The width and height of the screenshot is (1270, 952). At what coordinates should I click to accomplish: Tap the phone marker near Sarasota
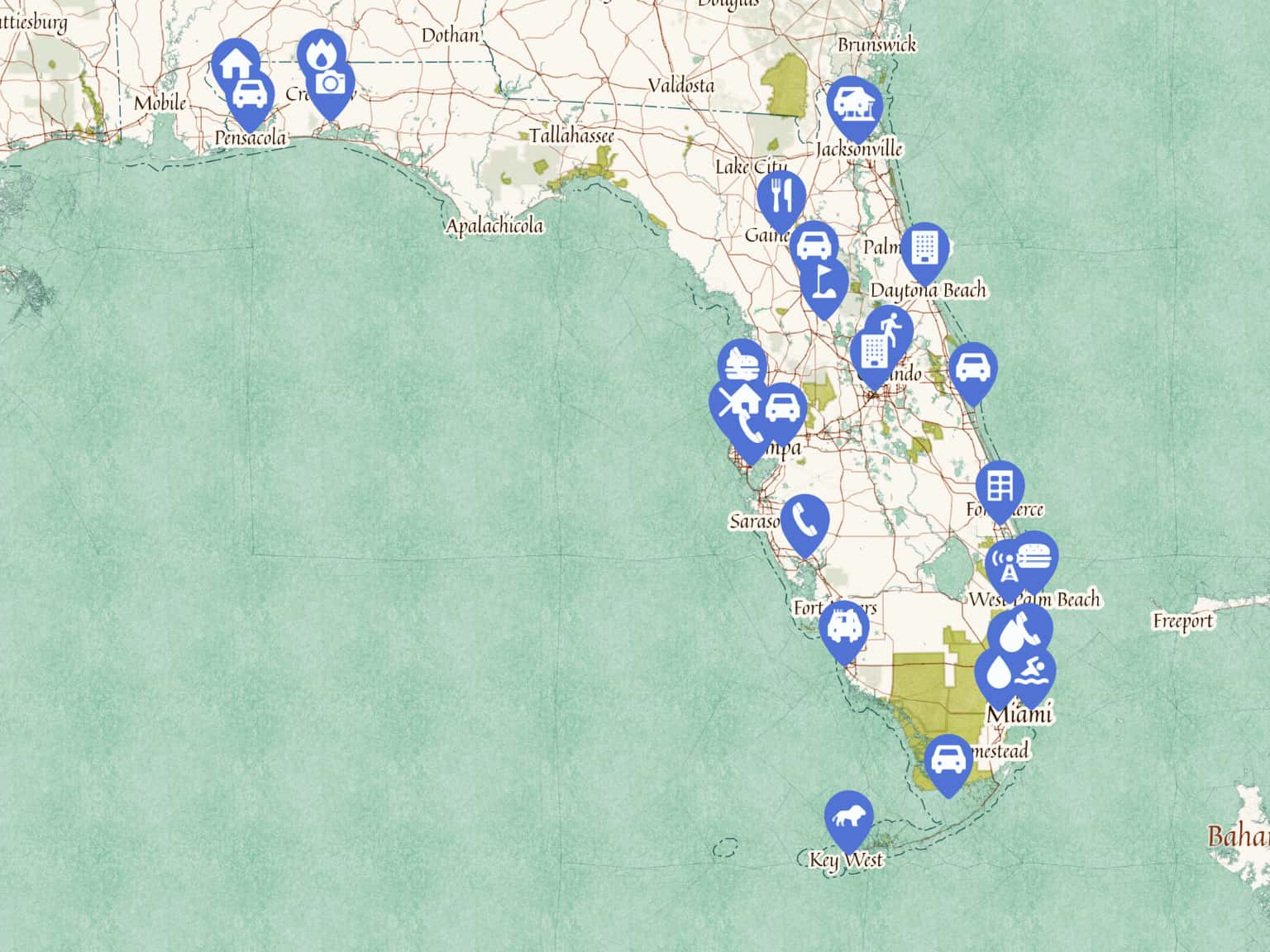tap(804, 521)
